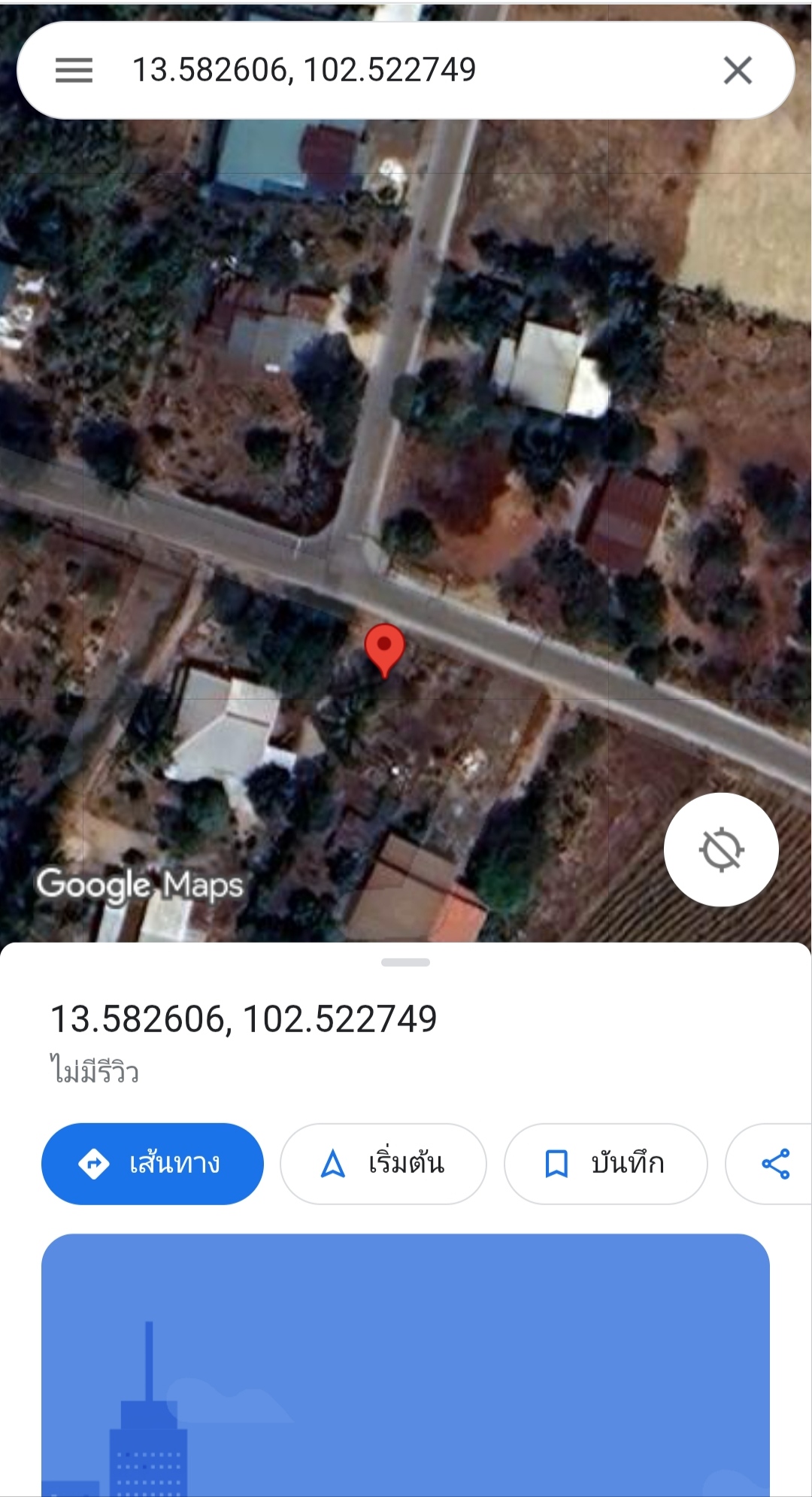This screenshot has width=812, height=1497.
Task: Get directions with เส้นทาง button
Action: click(x=153, y=1163)
